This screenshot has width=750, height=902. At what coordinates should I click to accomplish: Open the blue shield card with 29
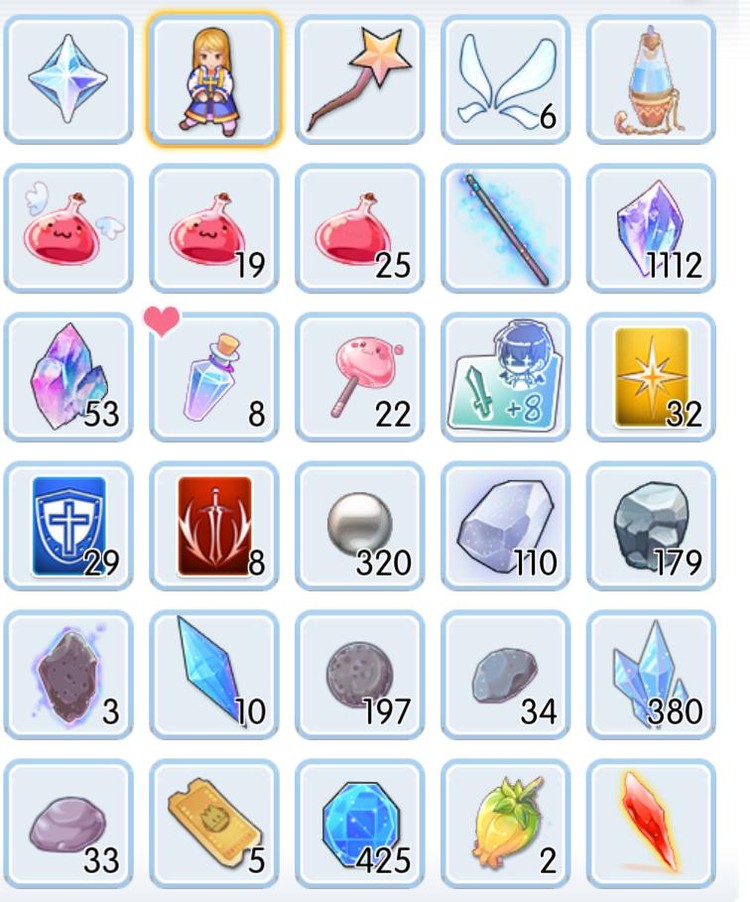68,526
